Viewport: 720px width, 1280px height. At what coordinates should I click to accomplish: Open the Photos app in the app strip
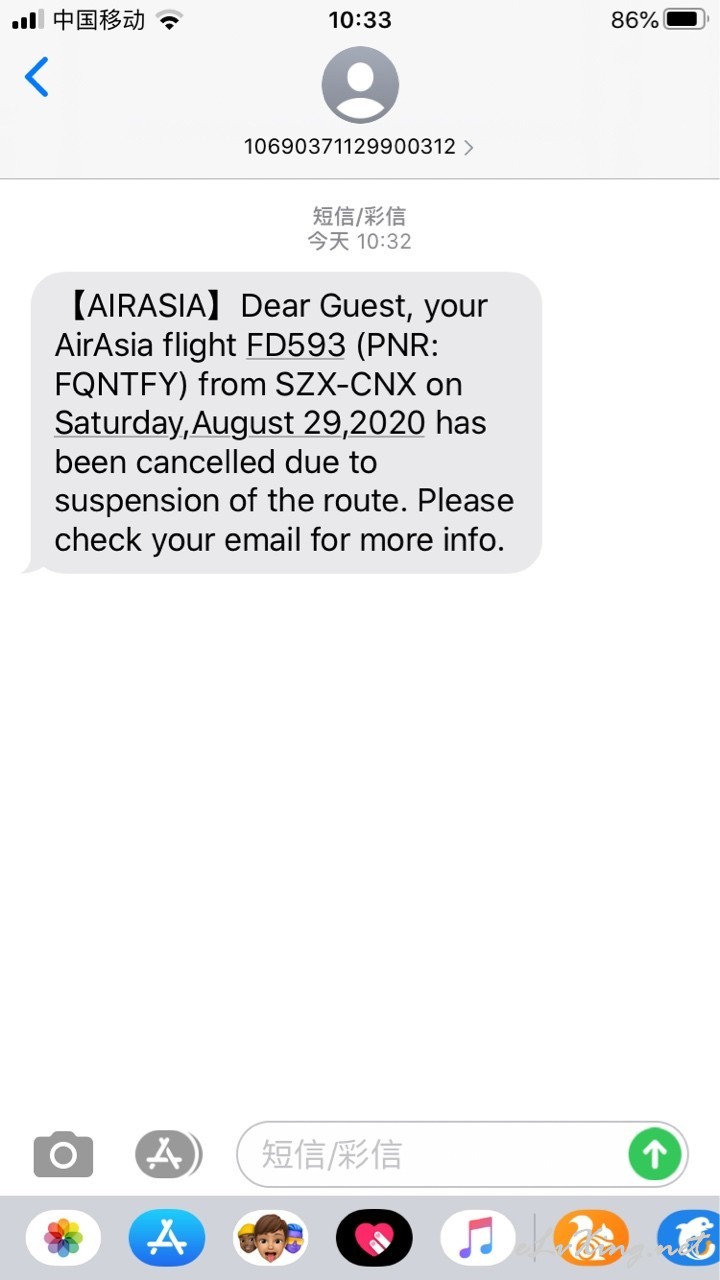(x=63, y=1238)
